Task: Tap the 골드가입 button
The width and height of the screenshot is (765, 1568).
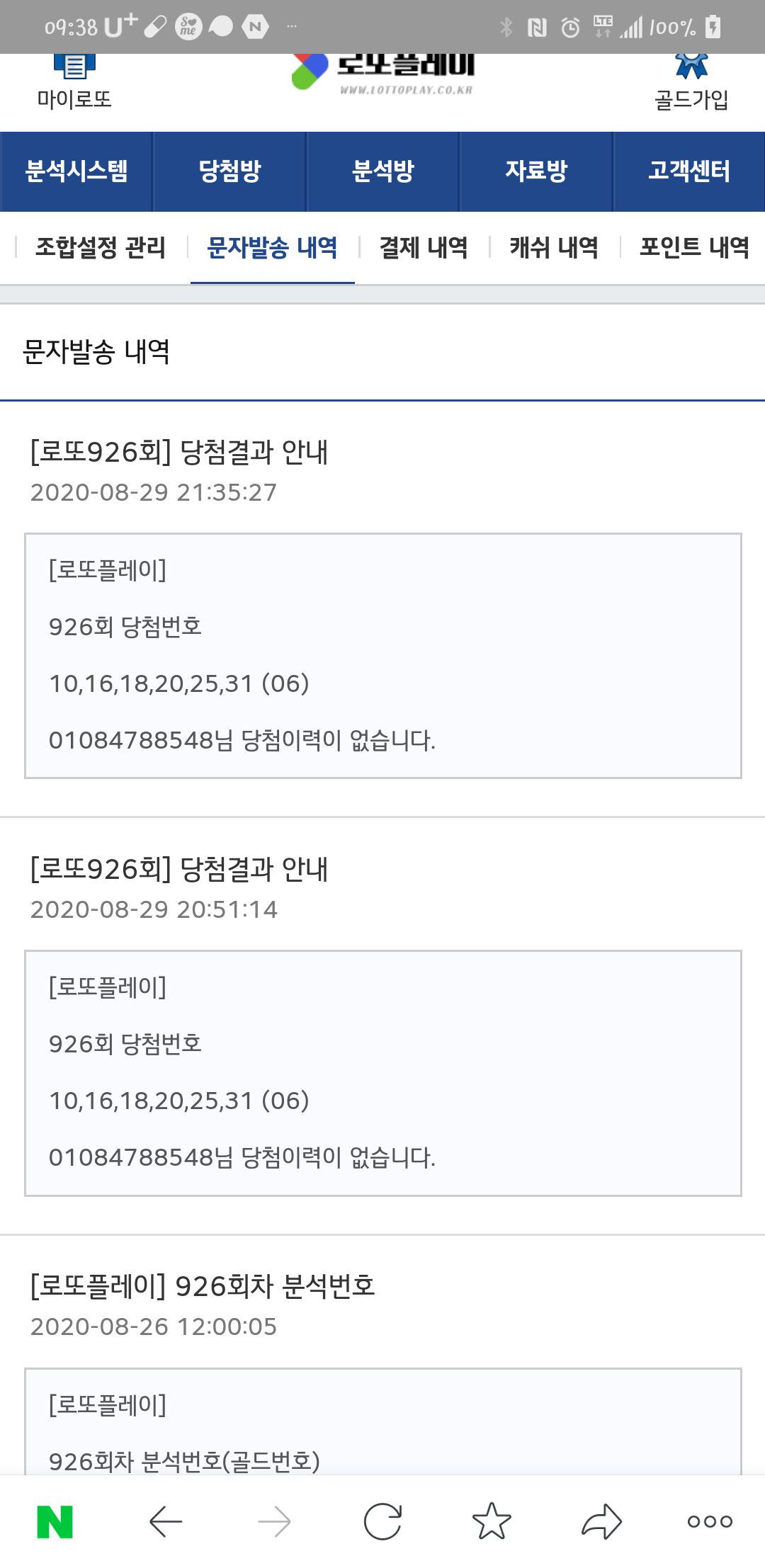Action: point(691,83)
